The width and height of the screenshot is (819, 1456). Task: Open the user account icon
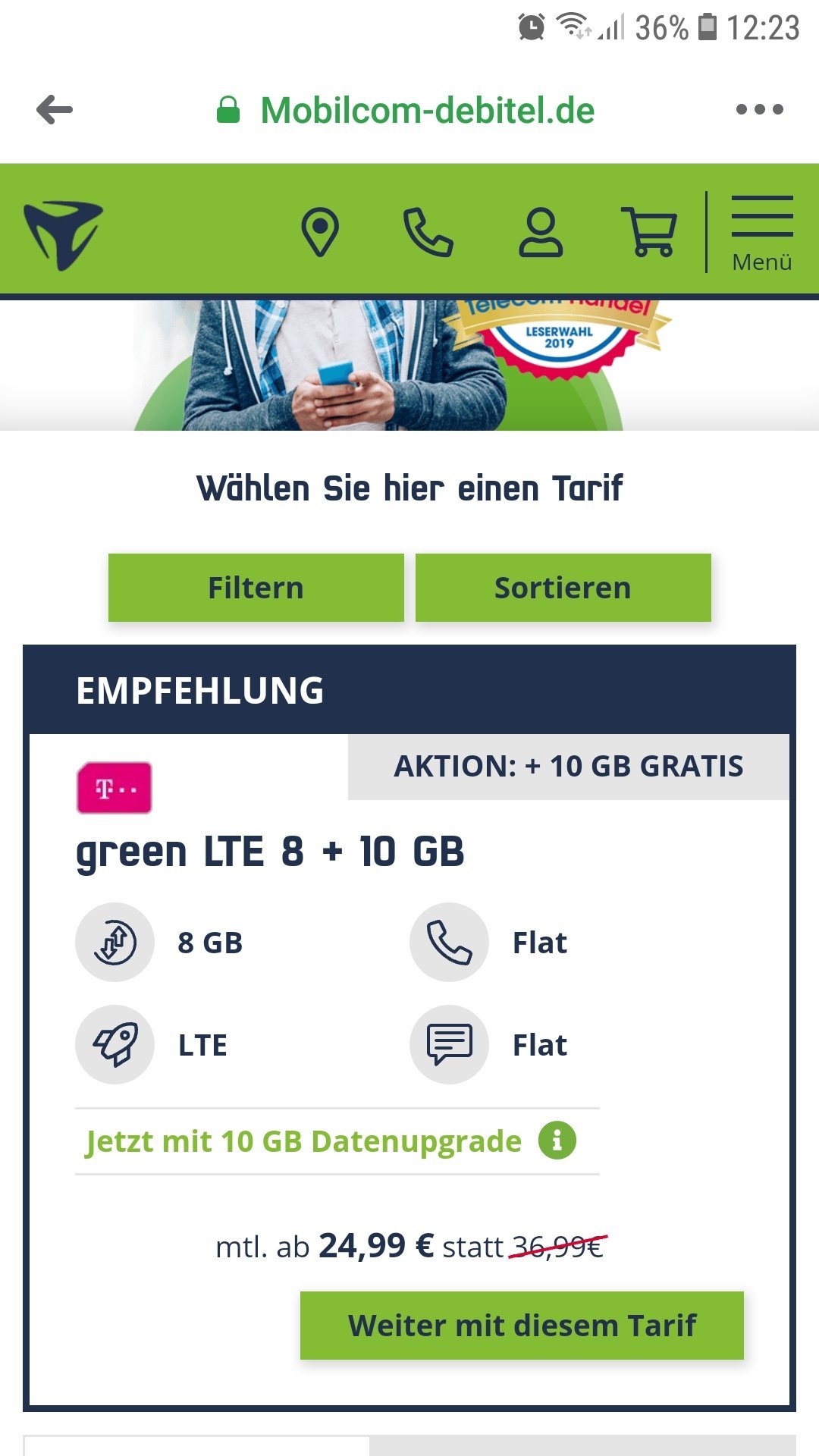(x=541, y=233)
